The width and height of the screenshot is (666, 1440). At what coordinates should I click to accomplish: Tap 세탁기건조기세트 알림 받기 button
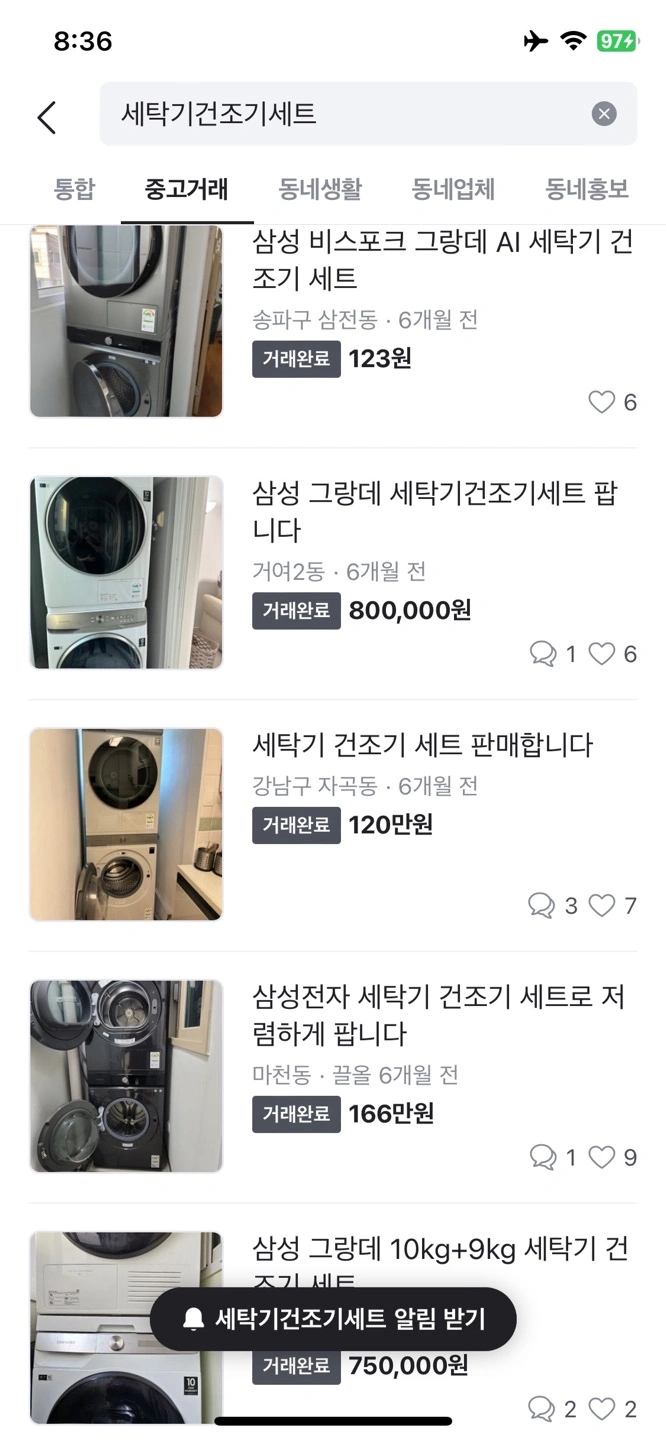[333, 1319]
